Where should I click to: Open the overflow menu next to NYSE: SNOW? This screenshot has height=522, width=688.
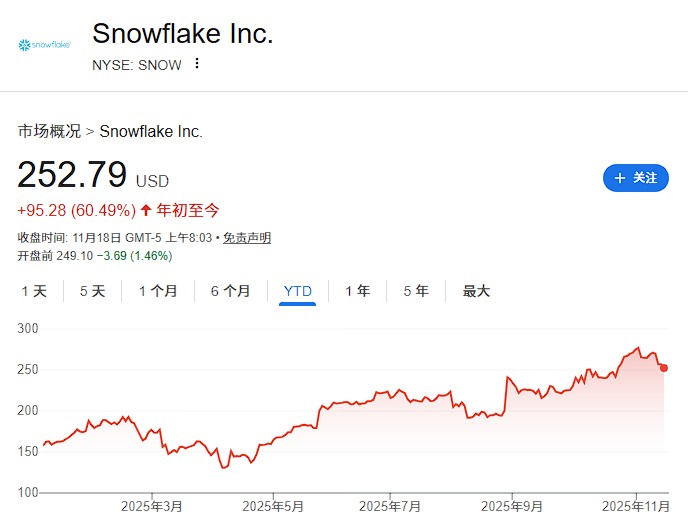click(x=197, y=64)
